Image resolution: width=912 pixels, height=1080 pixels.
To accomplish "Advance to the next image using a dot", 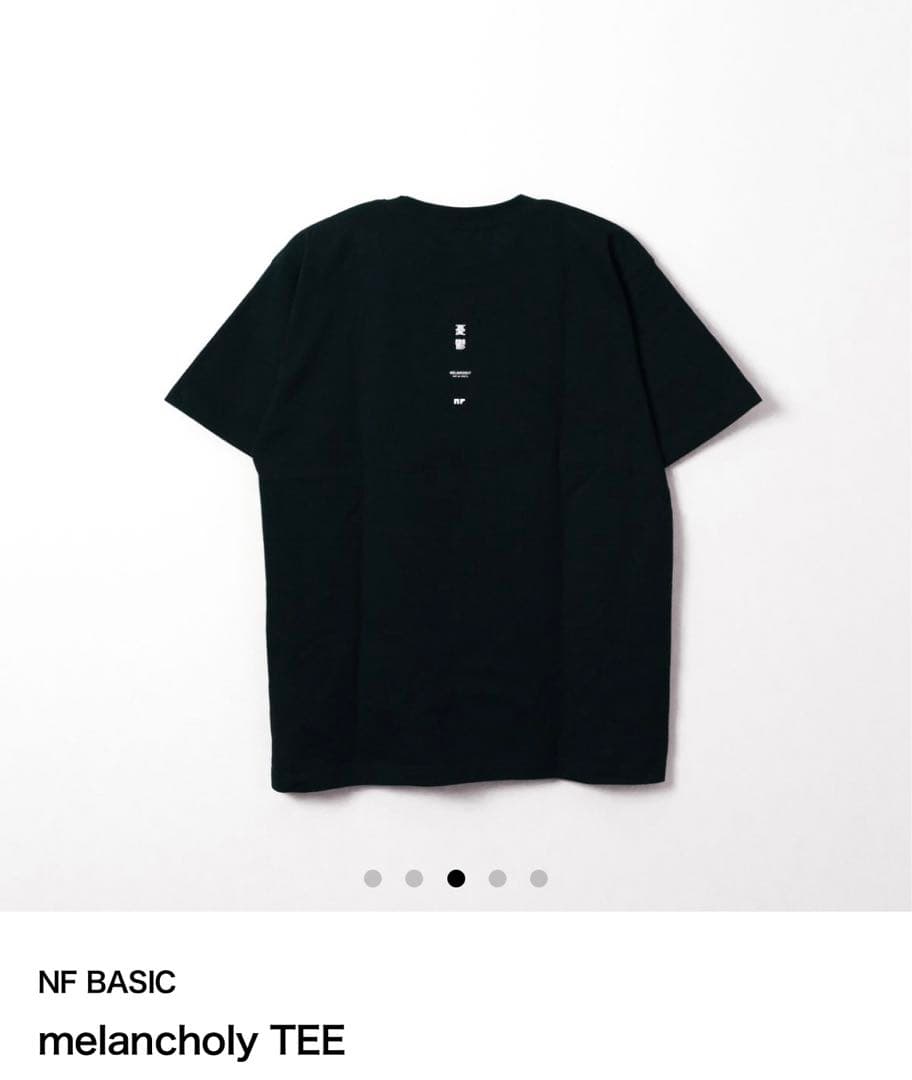I will (x=496, y=879).
